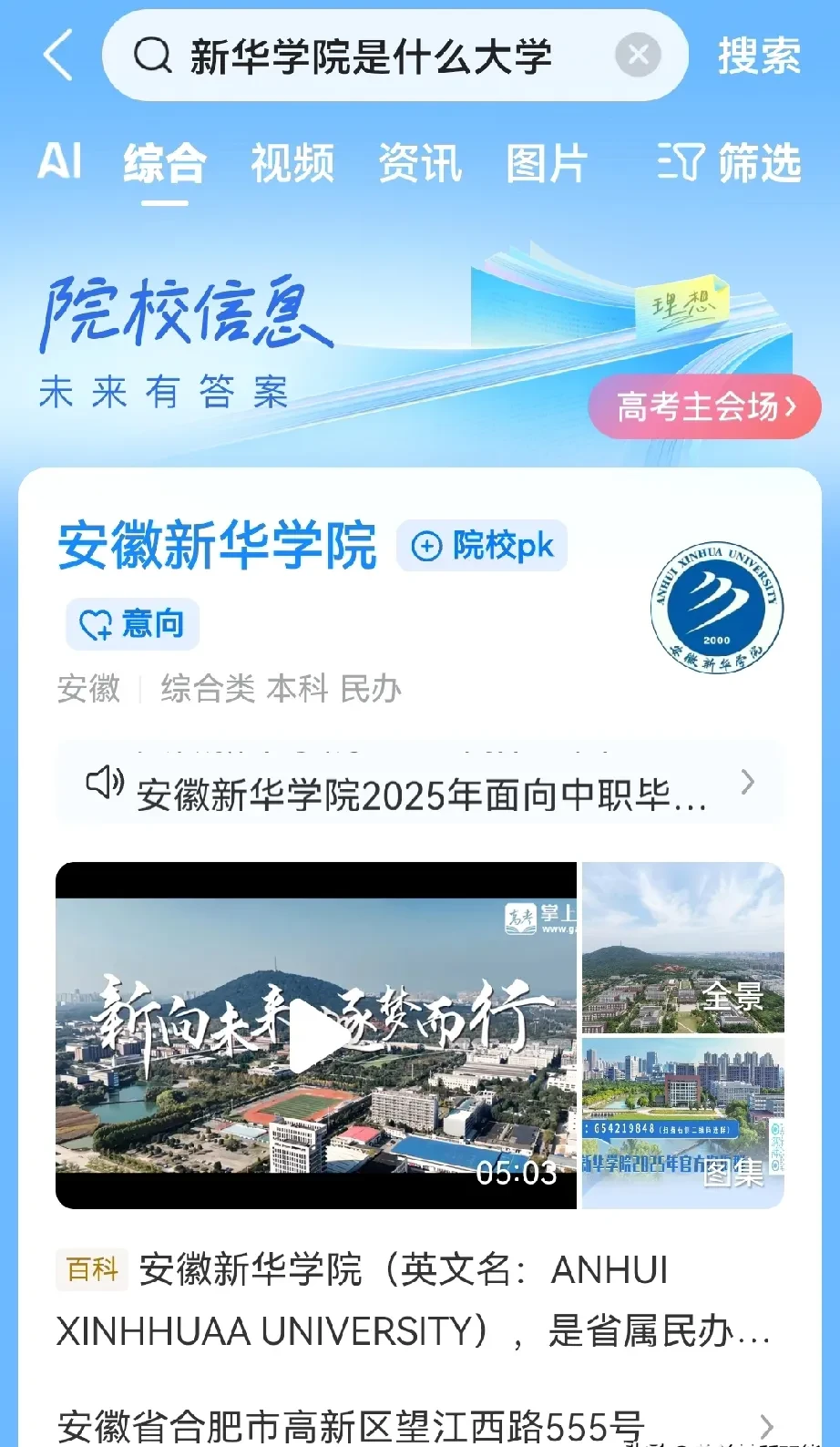
Task: Play the 新向未来 campus video
Action: [315, 1036]
